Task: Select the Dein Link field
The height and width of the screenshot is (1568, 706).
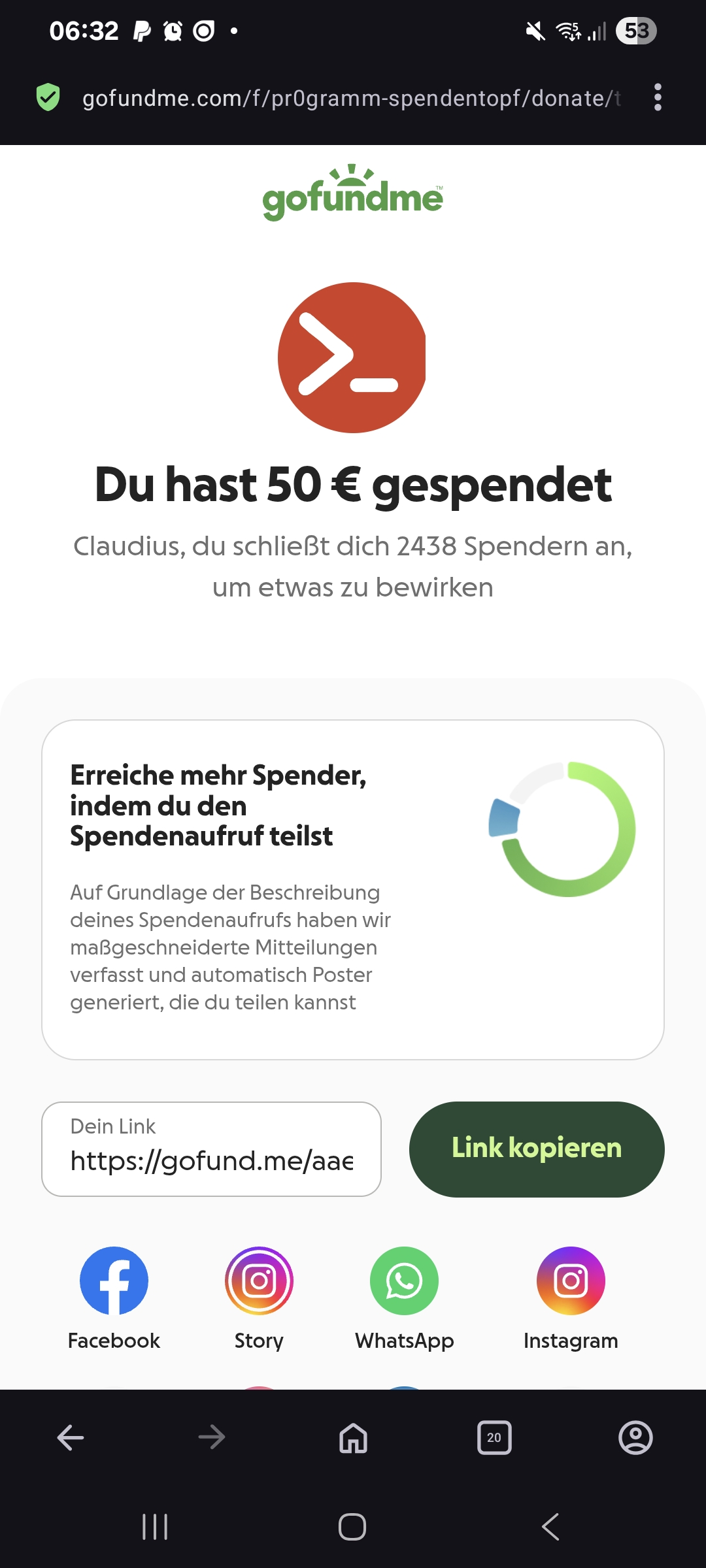Action: click(x=211, y=1149)
